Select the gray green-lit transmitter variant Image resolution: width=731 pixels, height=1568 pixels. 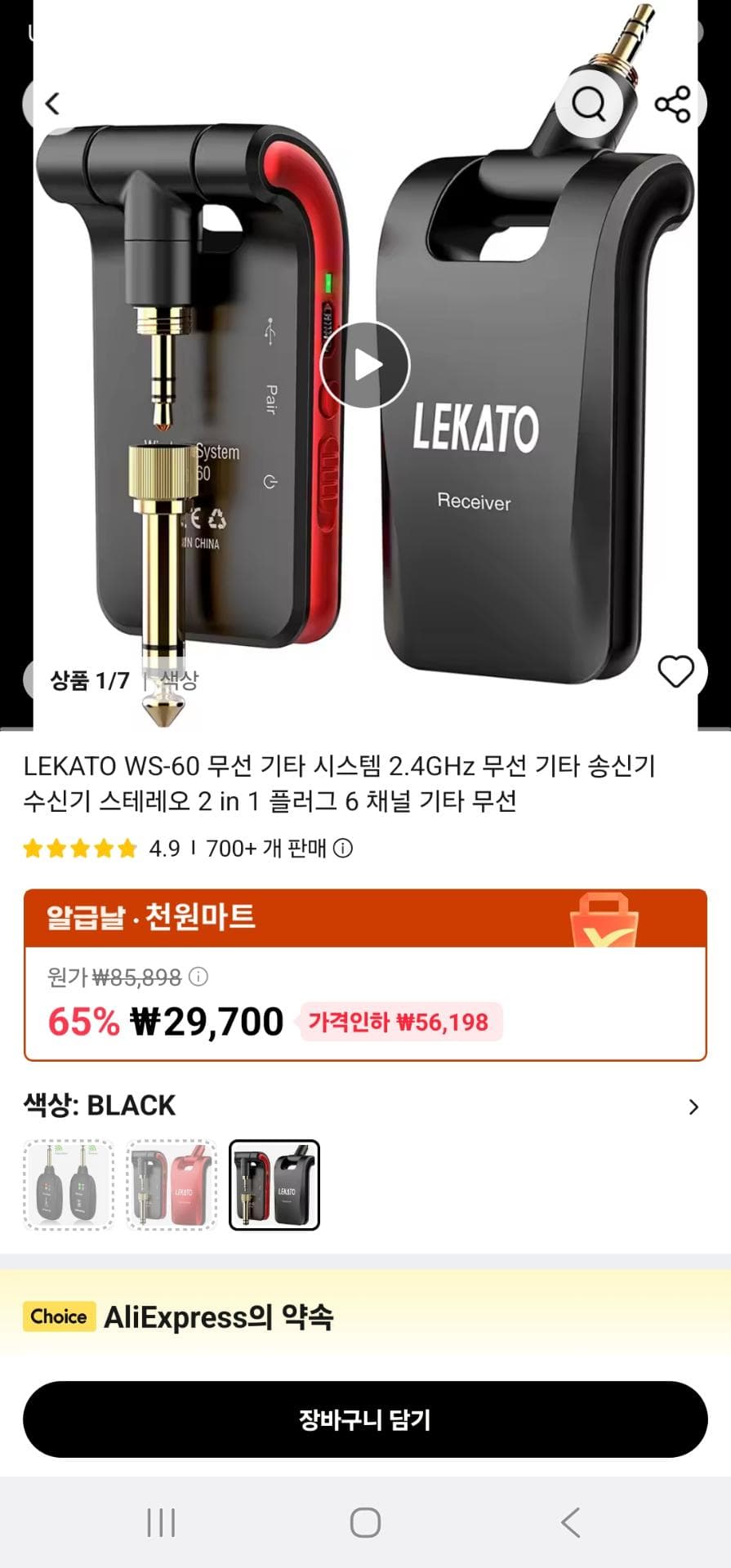(x=69, y=1184)
